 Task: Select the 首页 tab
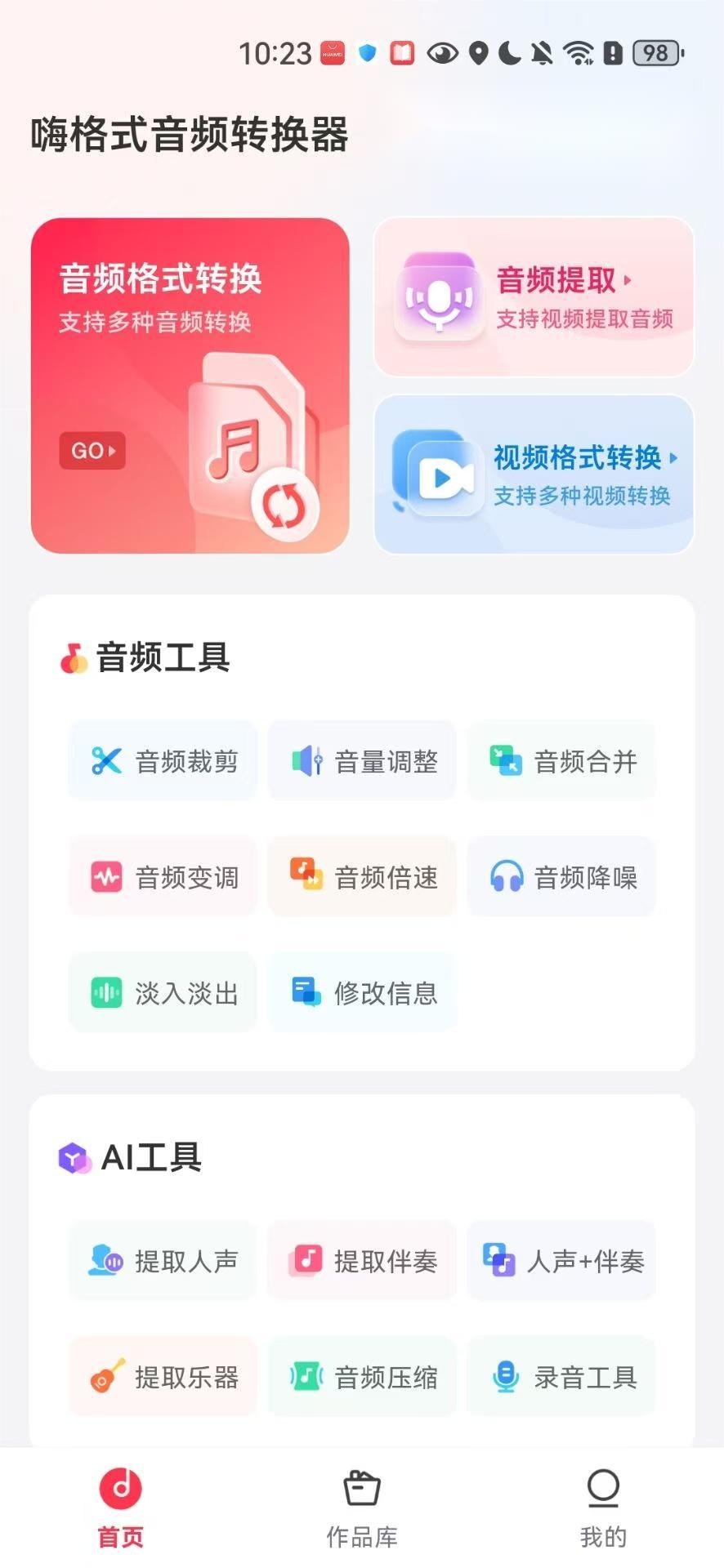click(121, 1509)
